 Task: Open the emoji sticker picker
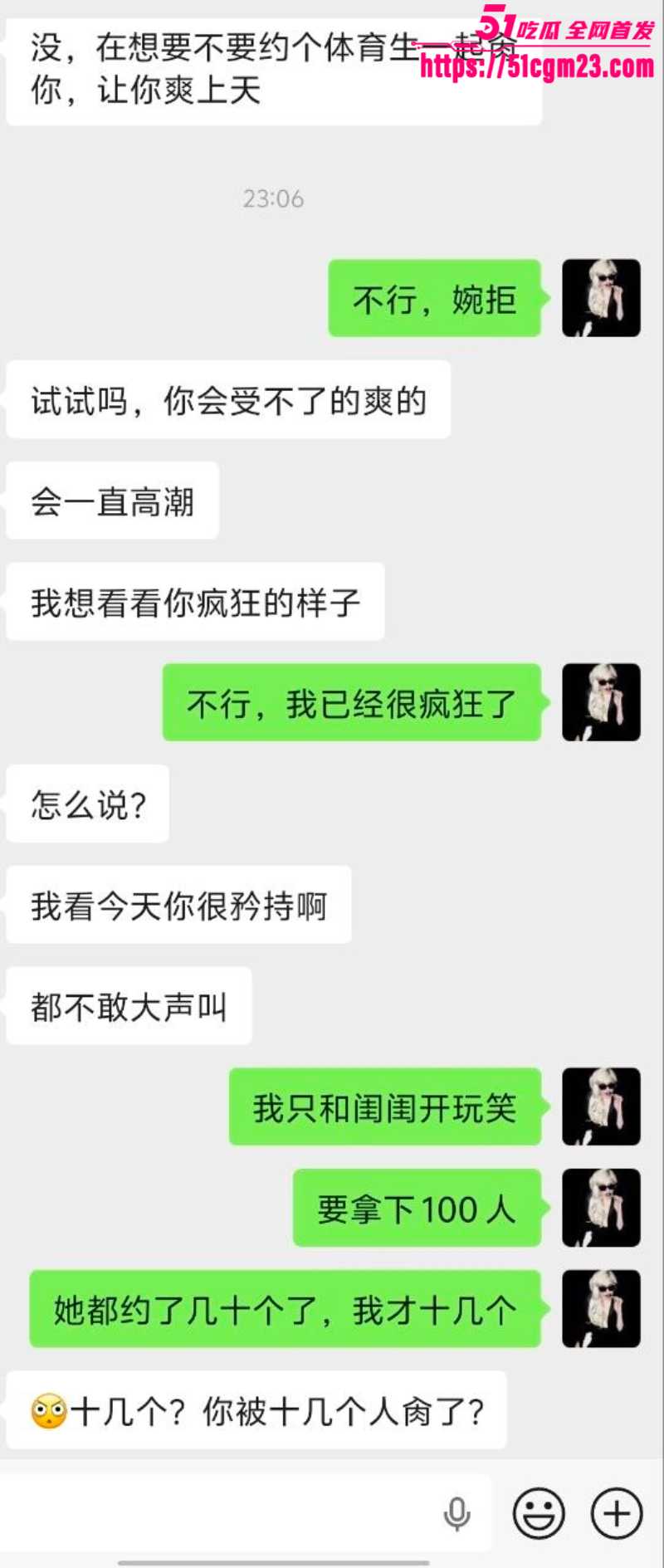pos(539,1513)
